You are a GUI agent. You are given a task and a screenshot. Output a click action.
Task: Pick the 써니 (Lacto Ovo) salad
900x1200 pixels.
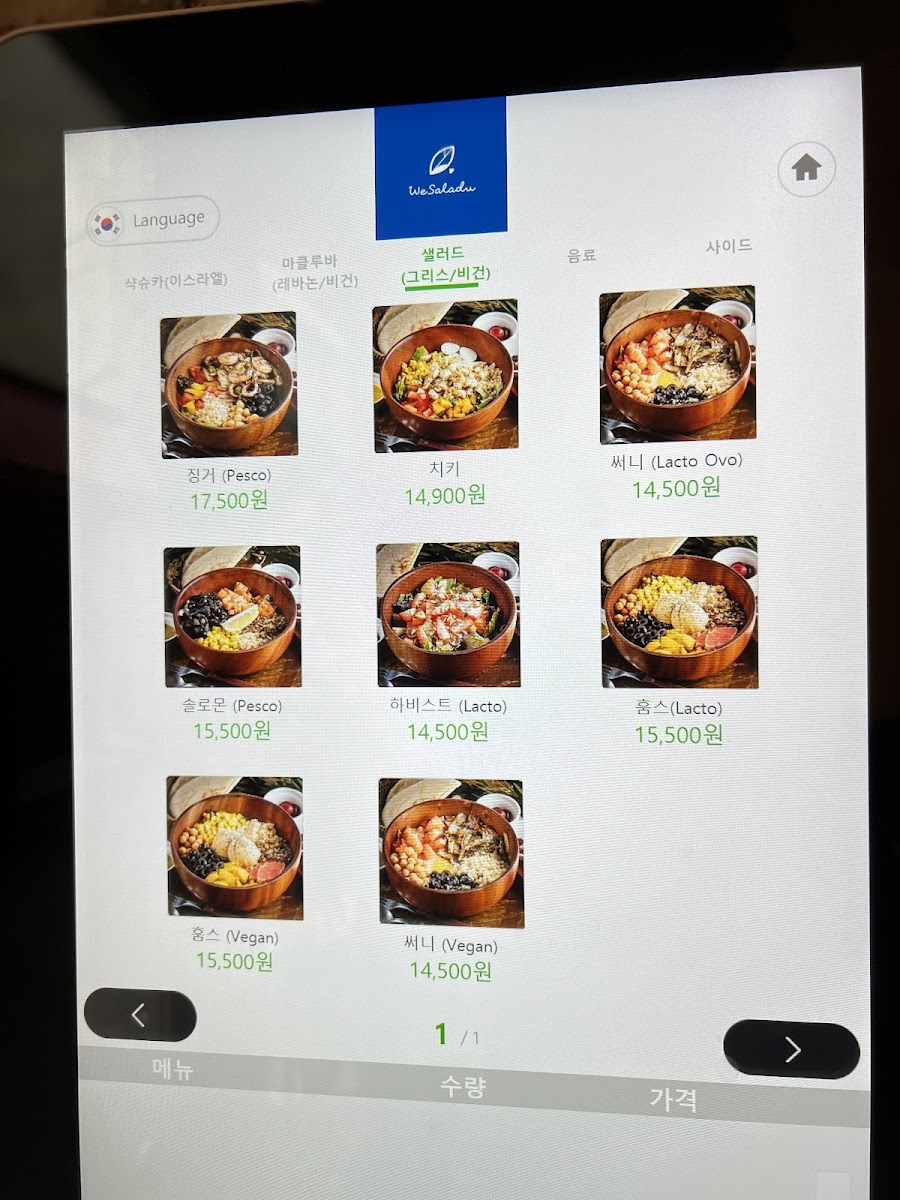(677, 393)
